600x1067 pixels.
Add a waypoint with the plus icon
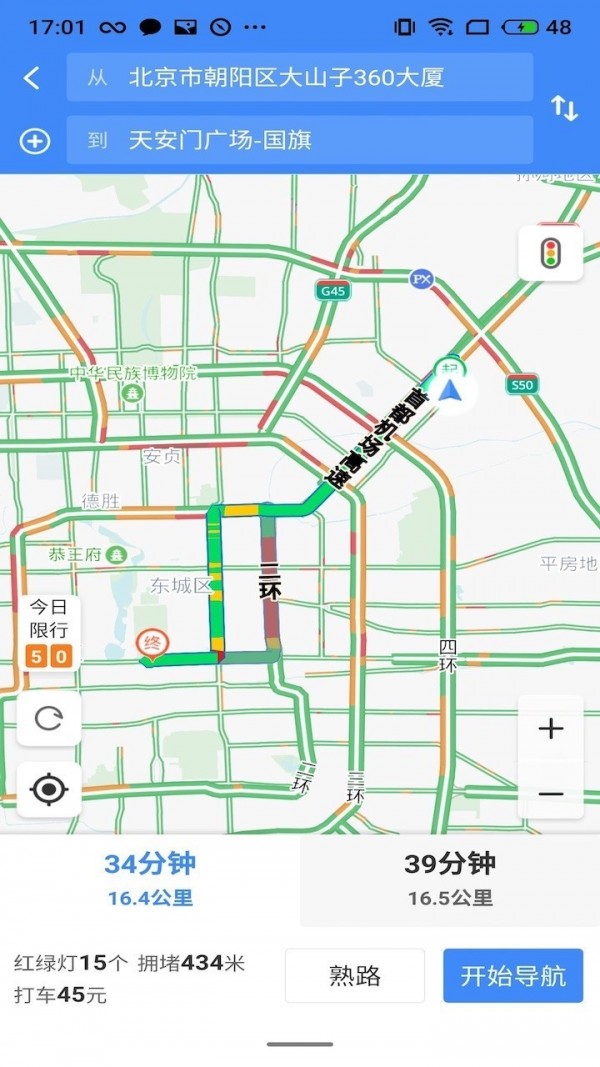pos(35,141)
